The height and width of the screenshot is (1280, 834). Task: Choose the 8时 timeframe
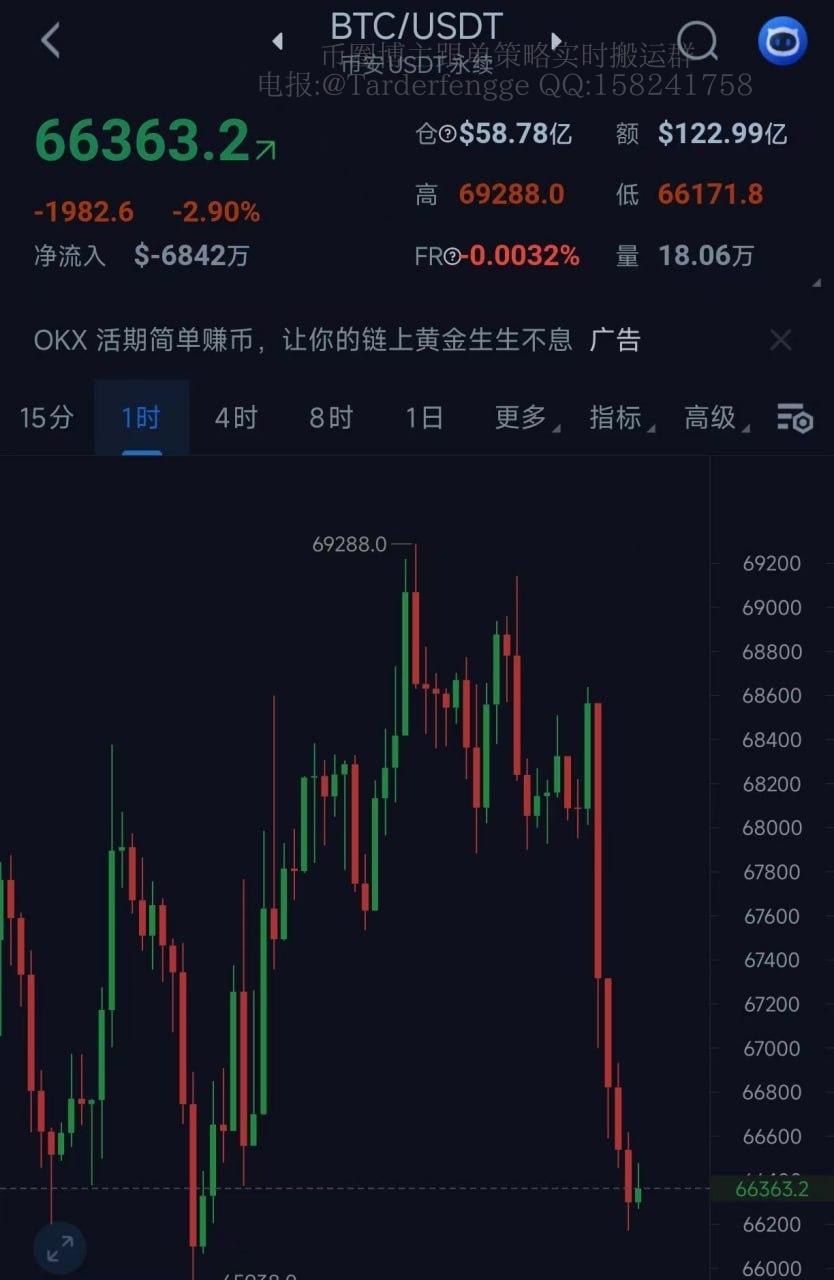(330, 417)
